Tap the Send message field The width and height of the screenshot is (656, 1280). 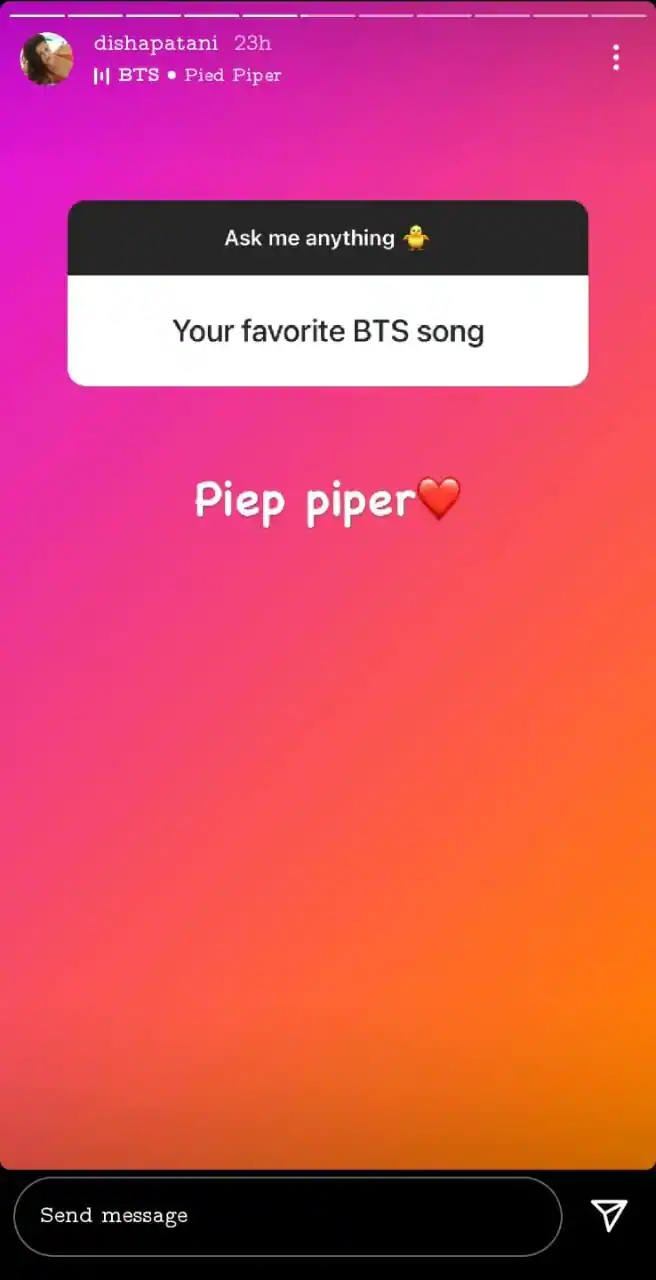288,1216
